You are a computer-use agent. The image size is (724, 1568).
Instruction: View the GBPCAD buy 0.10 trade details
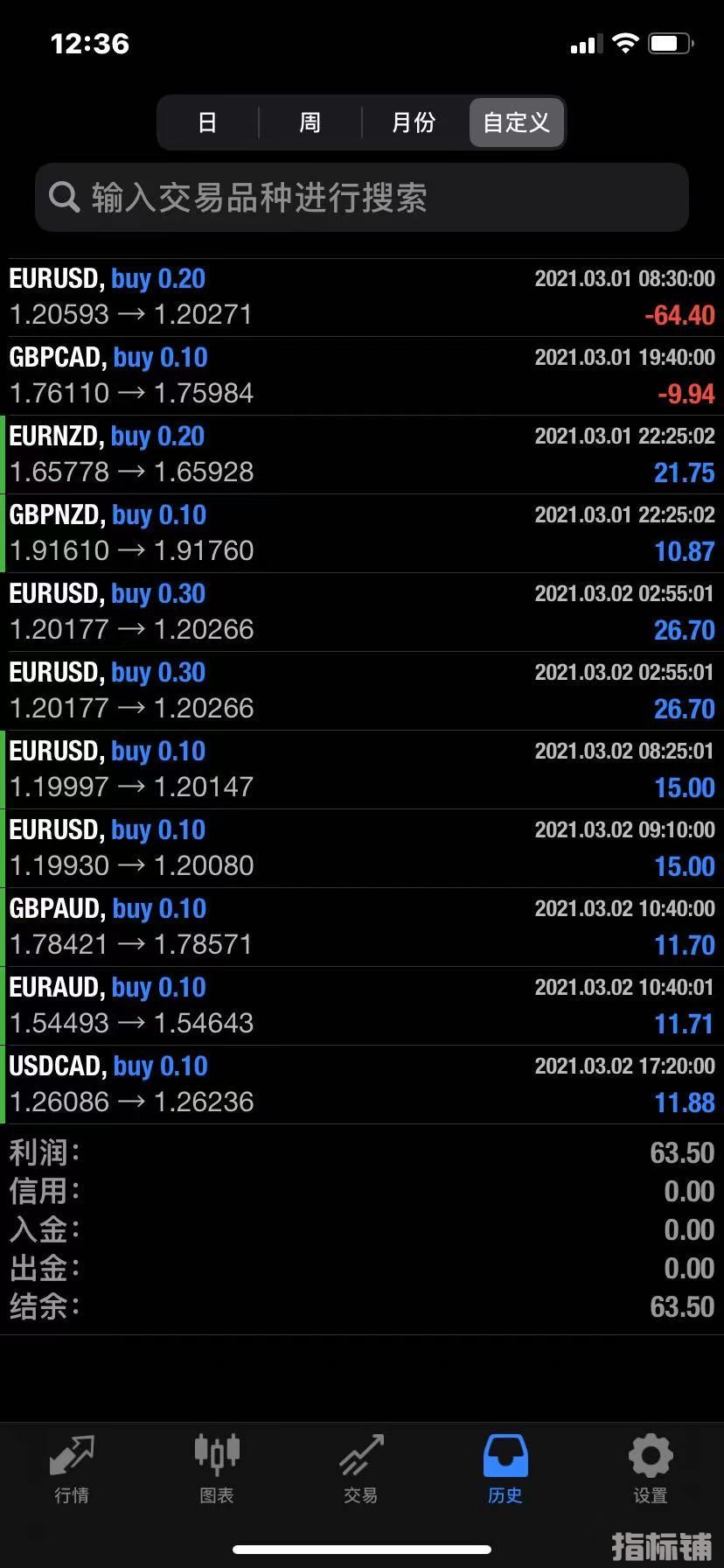(362, 376)
